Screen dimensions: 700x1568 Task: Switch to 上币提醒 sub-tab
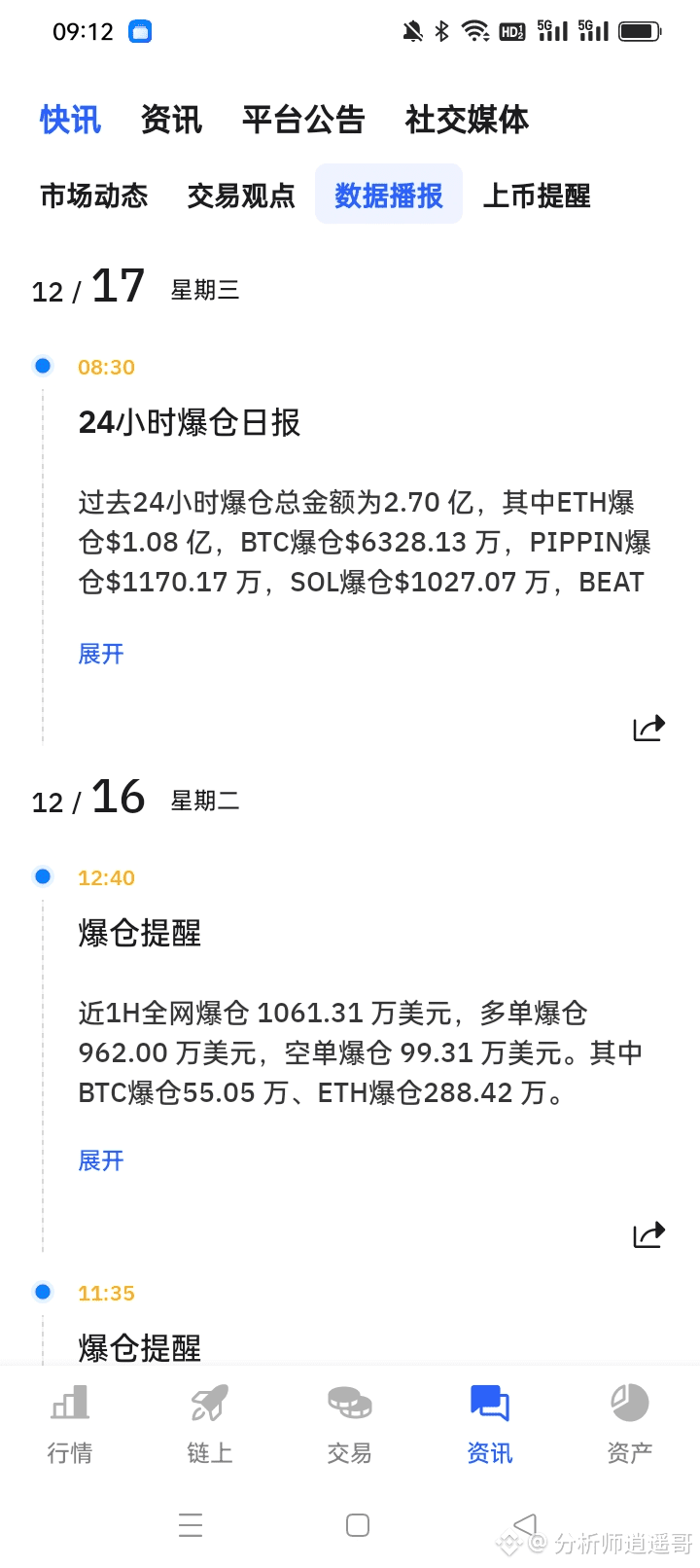[537, 196]
